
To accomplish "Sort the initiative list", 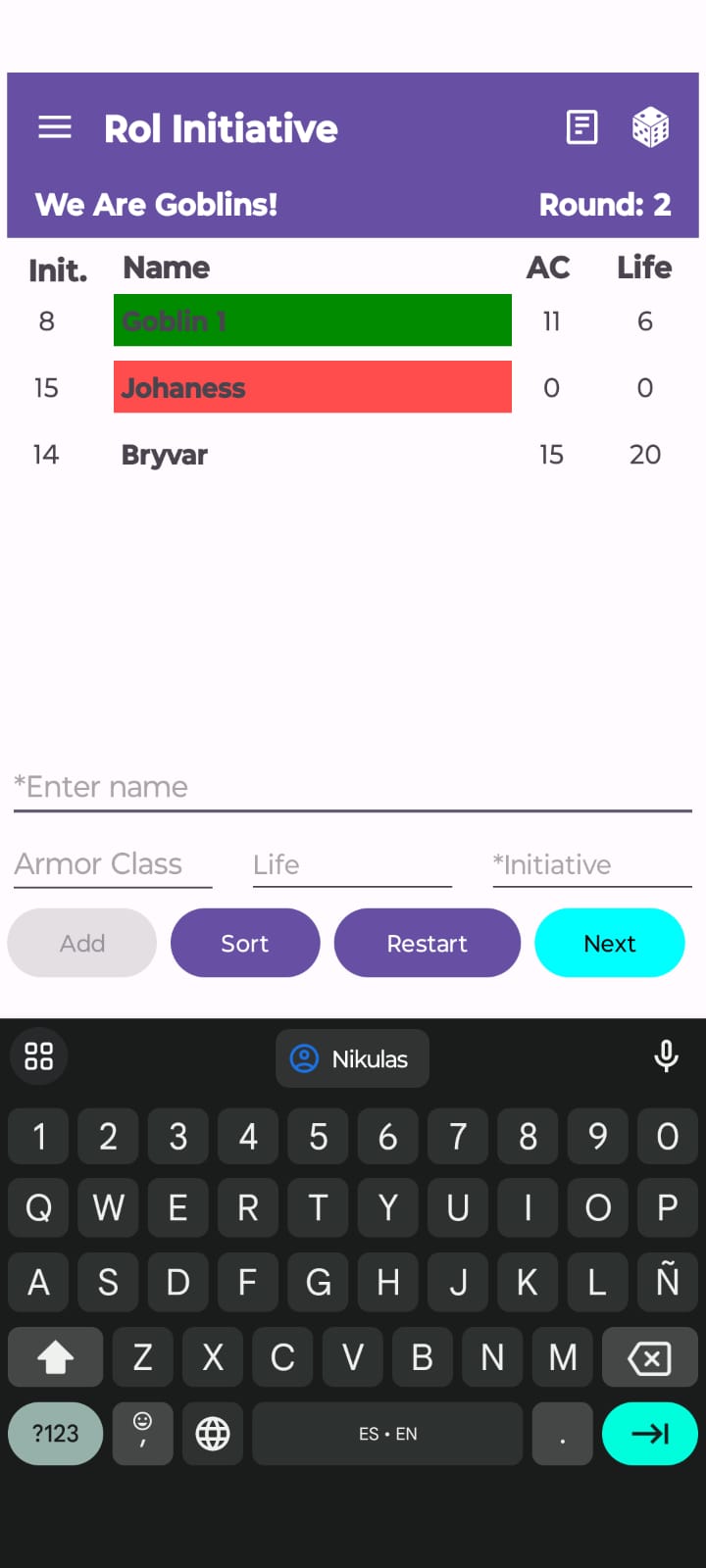I will [x=245, y=943].
